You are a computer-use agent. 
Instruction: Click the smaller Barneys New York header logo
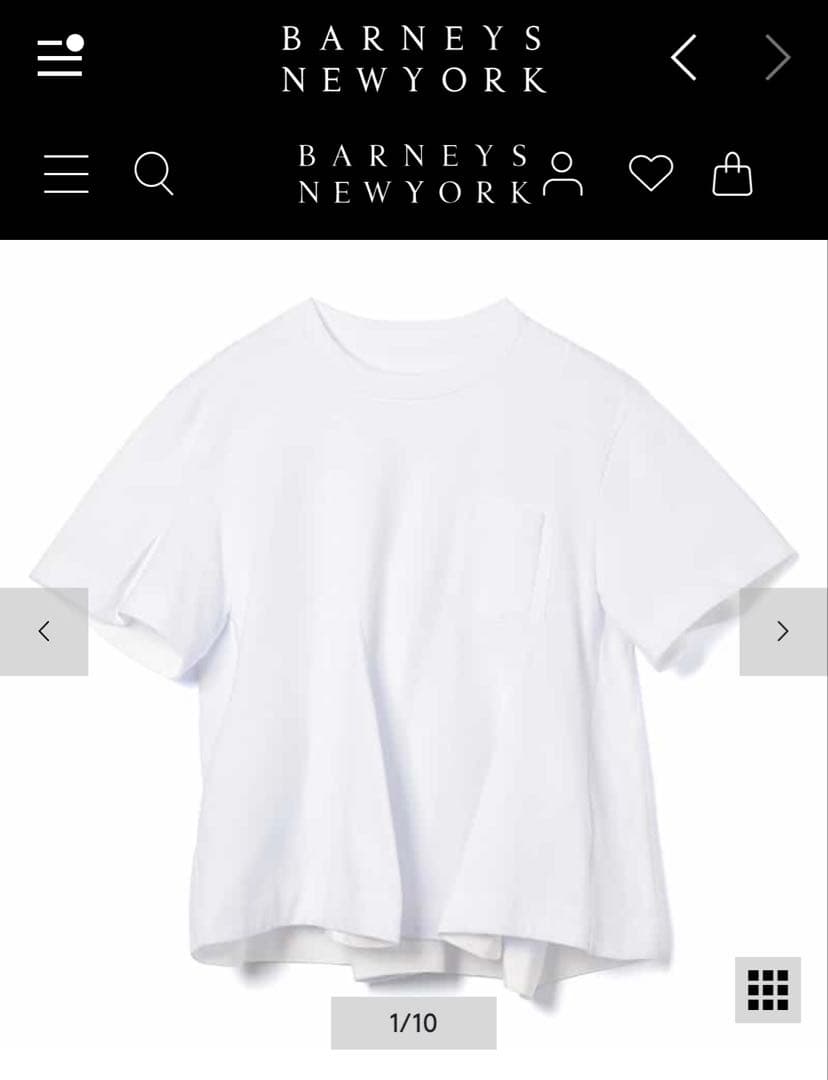[414, 172]
